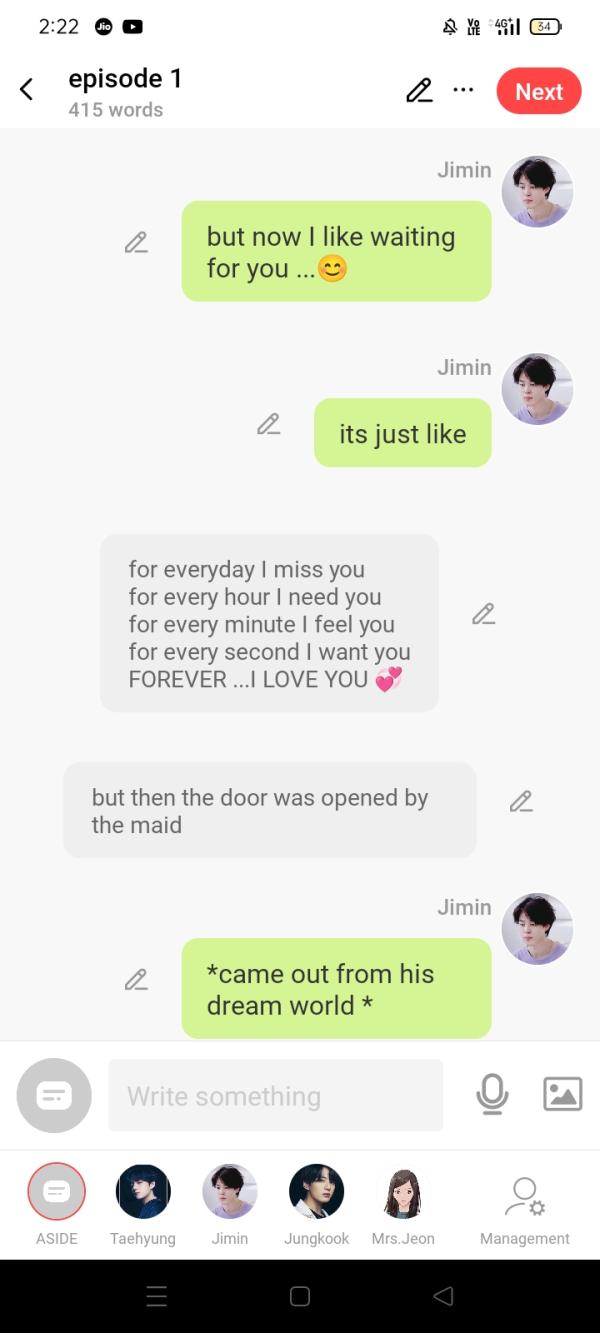This screenshot has height=1333, width=600.
Task: Edit the episode title with the pencil
Action: point(419,91)
